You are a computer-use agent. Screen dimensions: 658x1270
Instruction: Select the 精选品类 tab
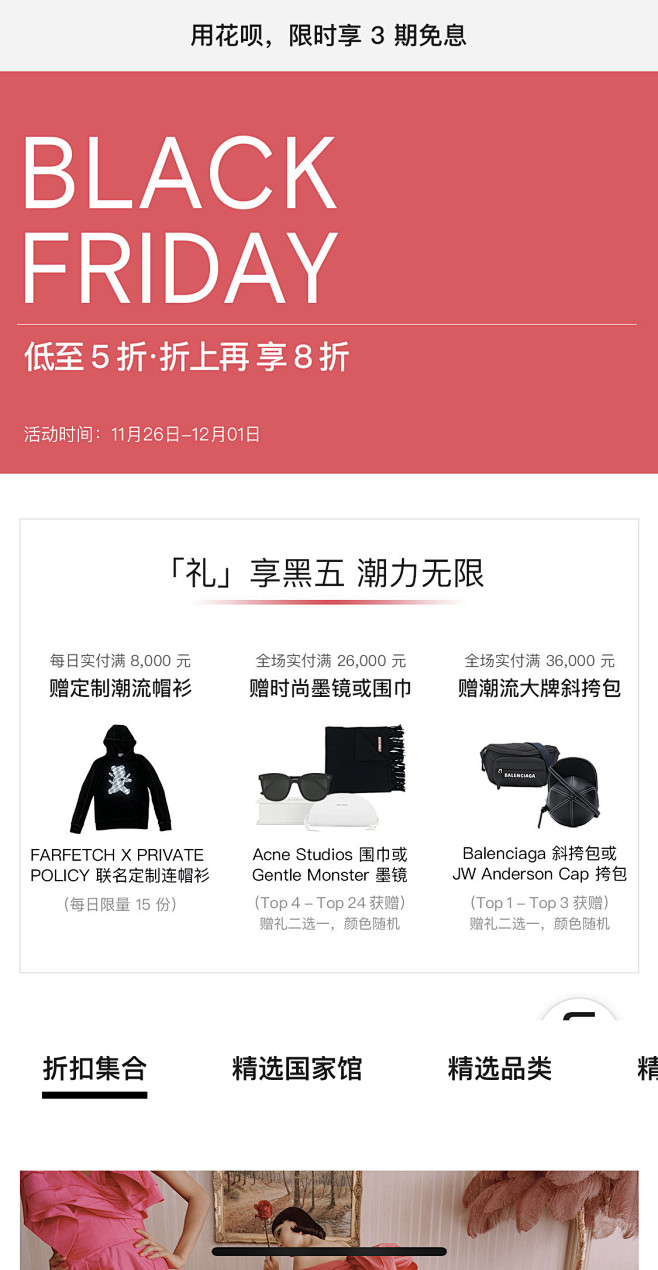pyautogui.click(x=499, y=1069)
